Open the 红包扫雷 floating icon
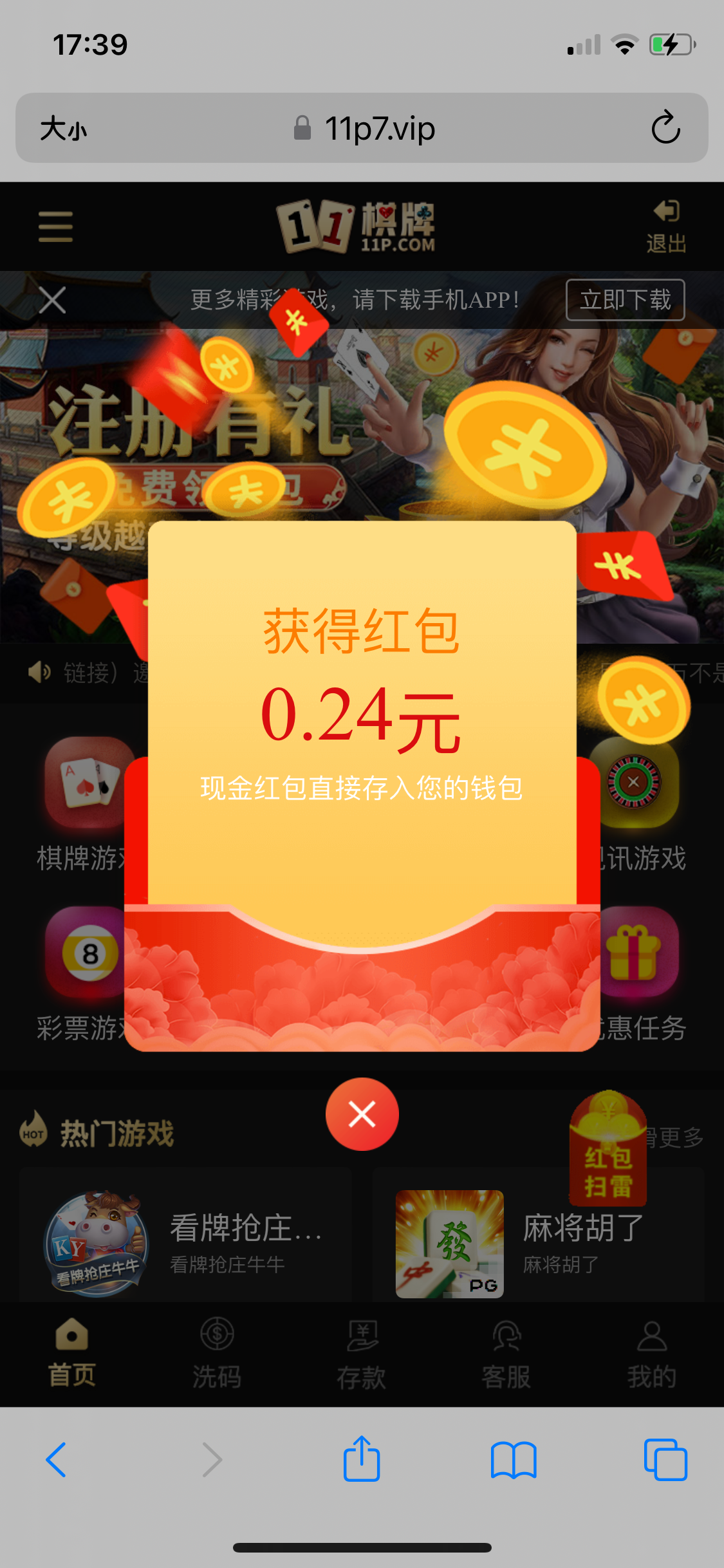The height and width of the screenshot is (1568, 724). point(608,1150)
